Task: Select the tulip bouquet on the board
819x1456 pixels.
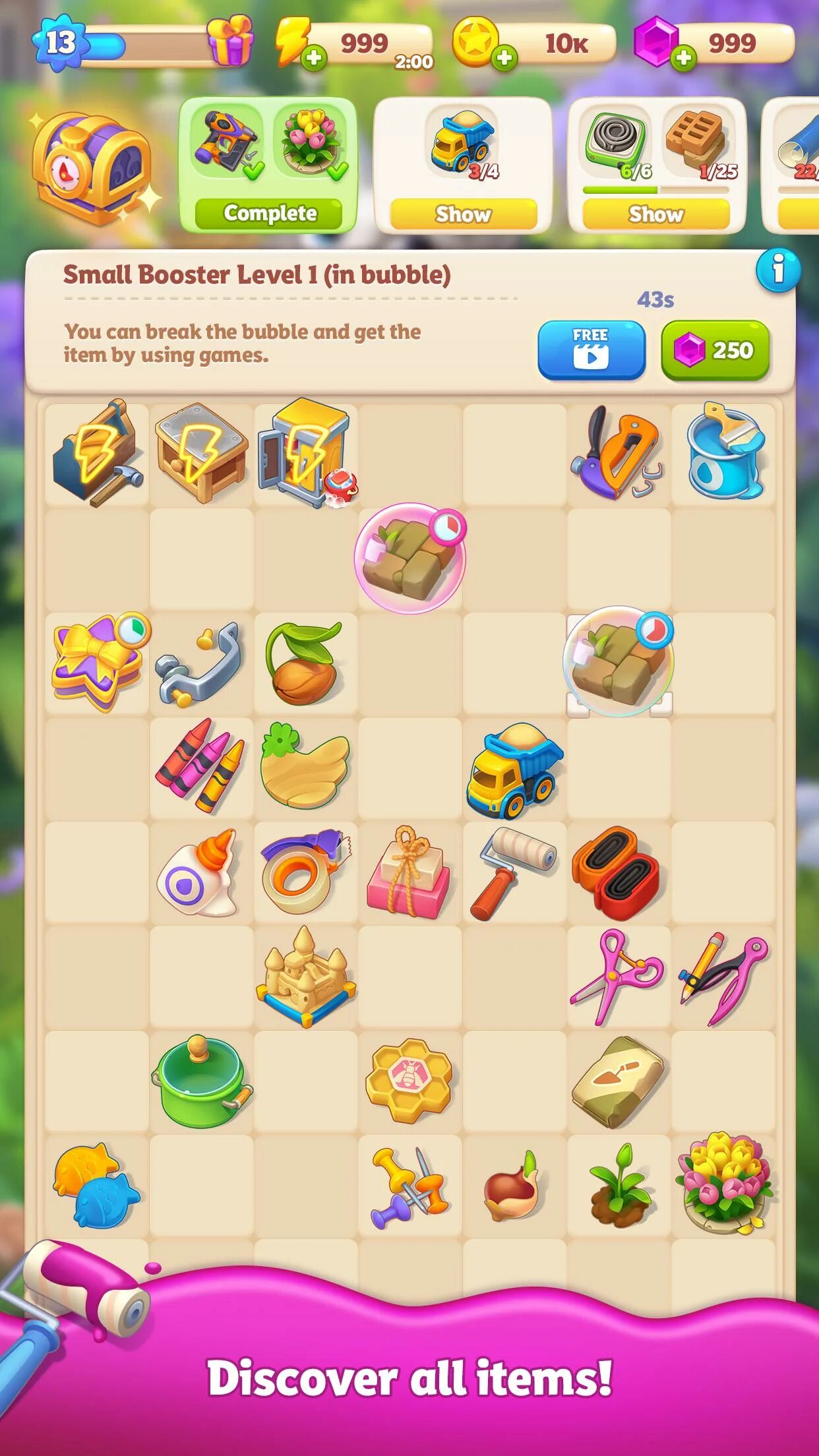Action: coord(723,1183)
